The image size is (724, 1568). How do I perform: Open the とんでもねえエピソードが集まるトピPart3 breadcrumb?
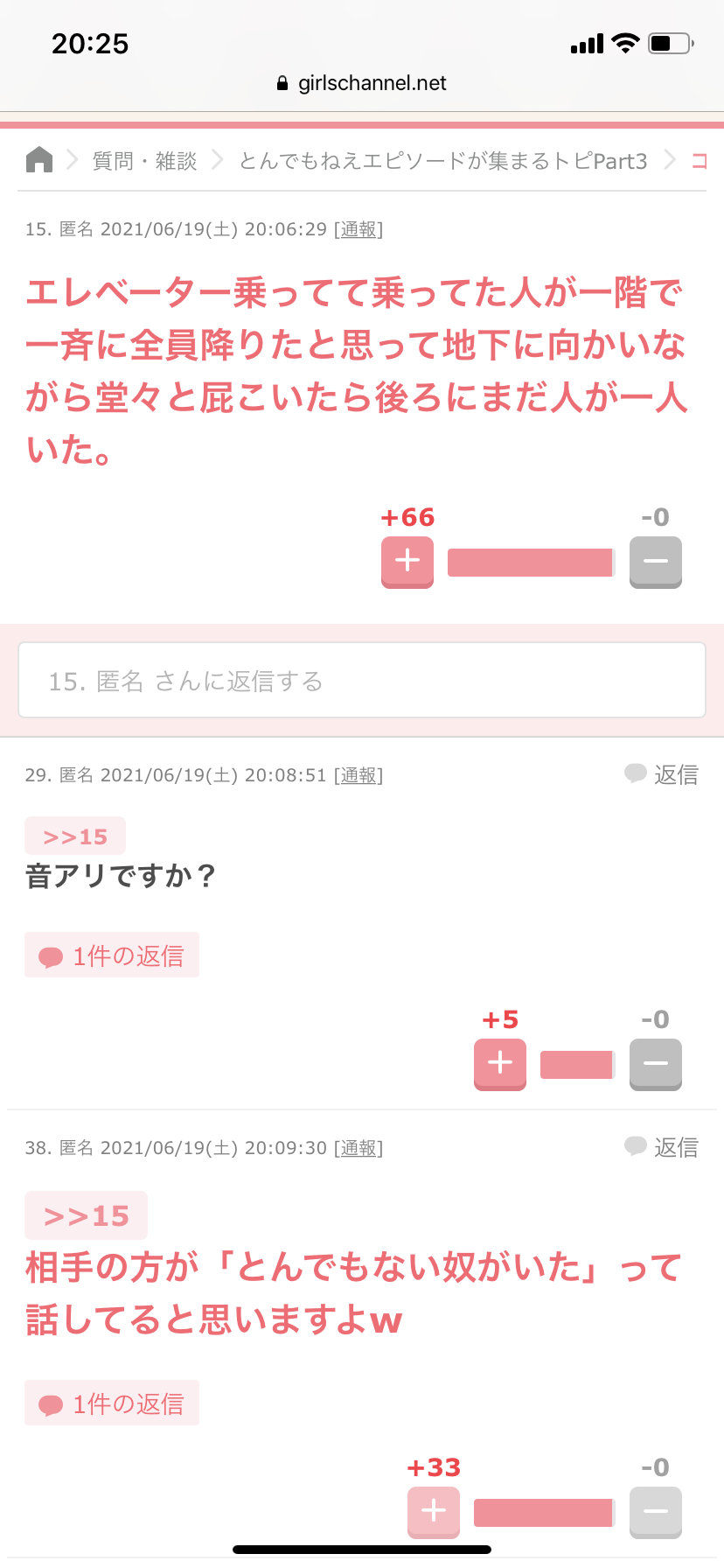[x=443, y=161]
